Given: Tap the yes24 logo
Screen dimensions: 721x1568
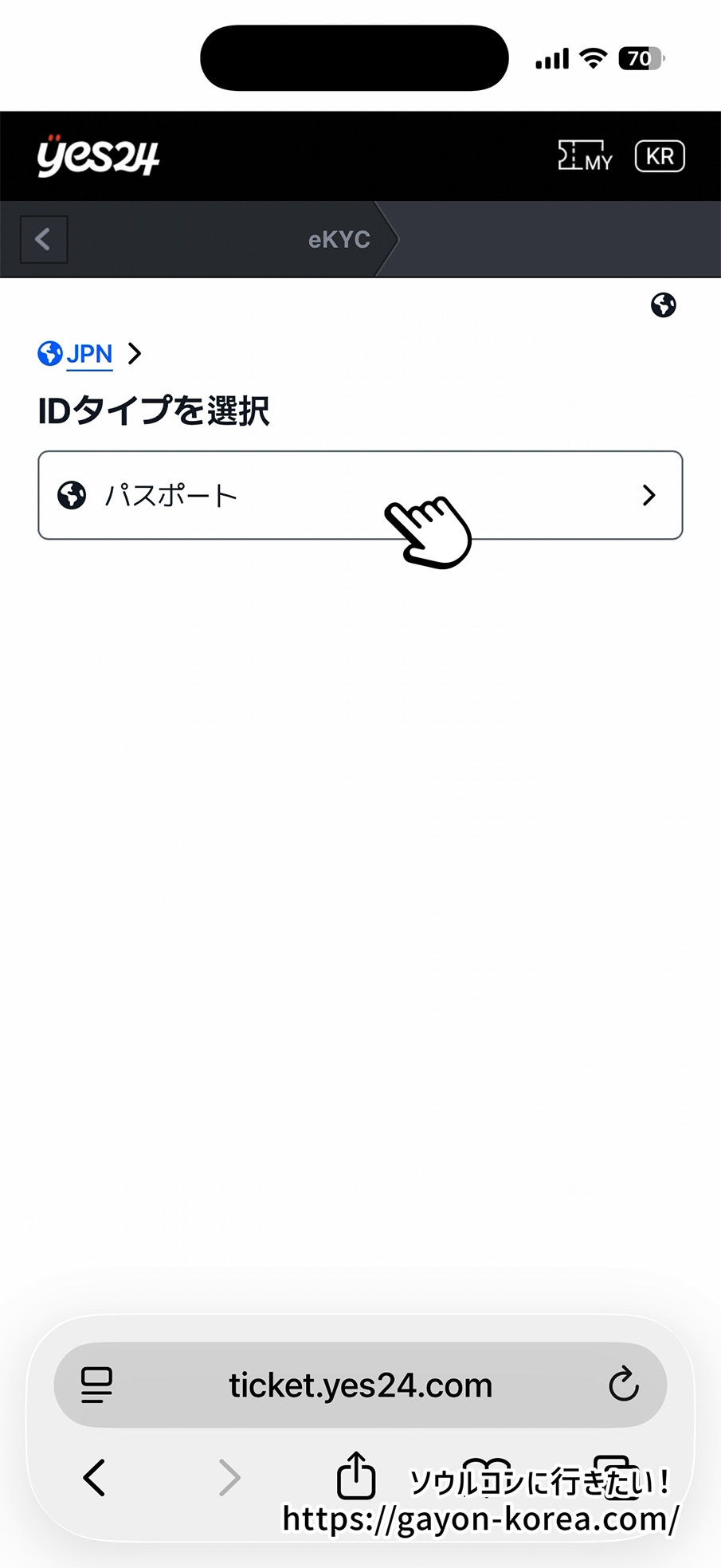Looking at the screenshot, I should (97, 156).
